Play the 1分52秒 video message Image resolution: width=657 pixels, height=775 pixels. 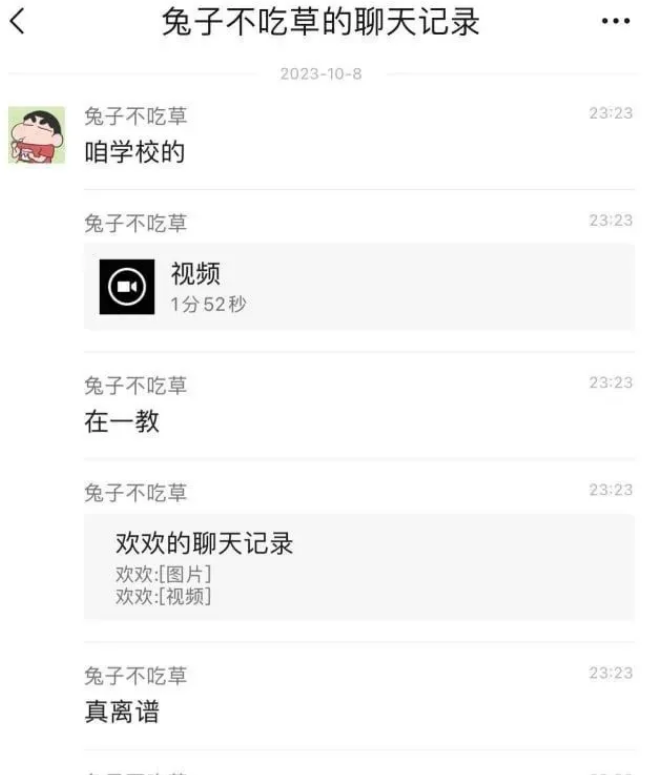358,286
